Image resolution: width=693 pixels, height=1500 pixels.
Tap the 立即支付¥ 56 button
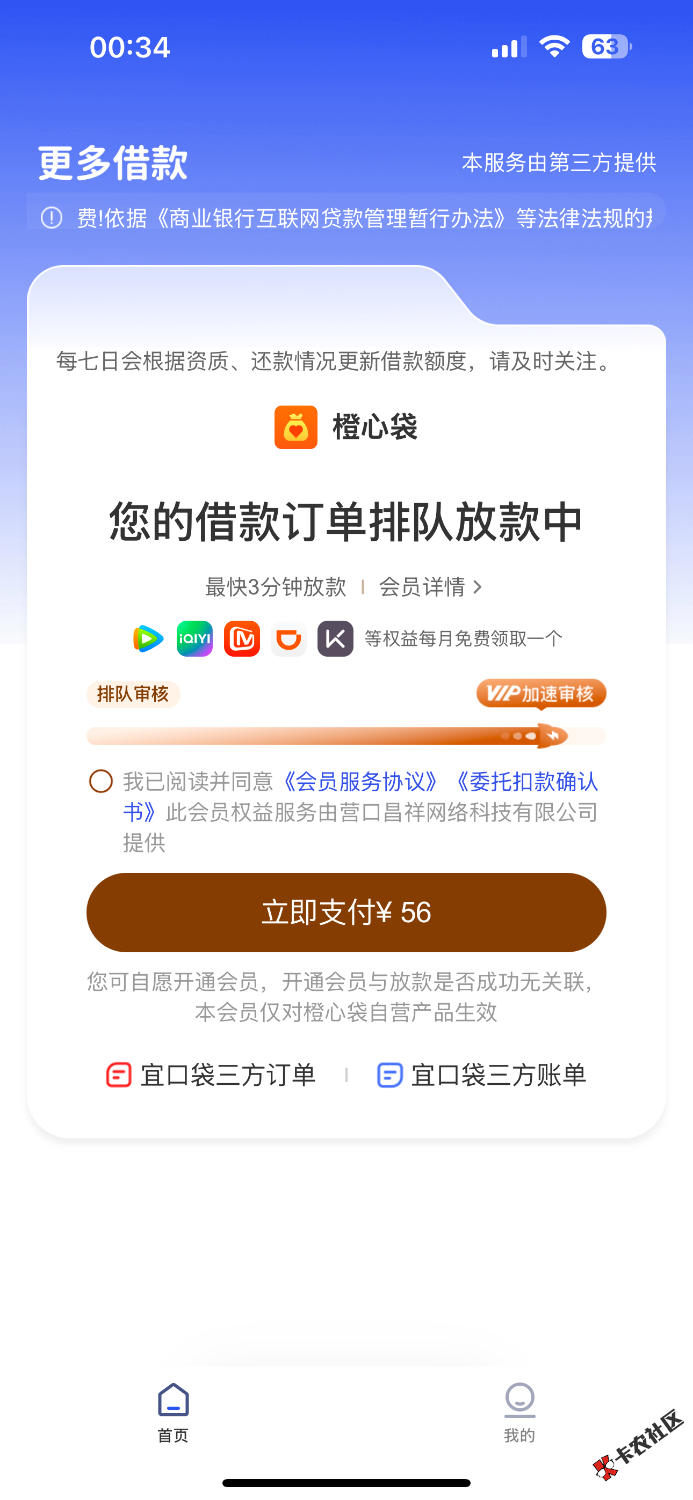(346, 912)
